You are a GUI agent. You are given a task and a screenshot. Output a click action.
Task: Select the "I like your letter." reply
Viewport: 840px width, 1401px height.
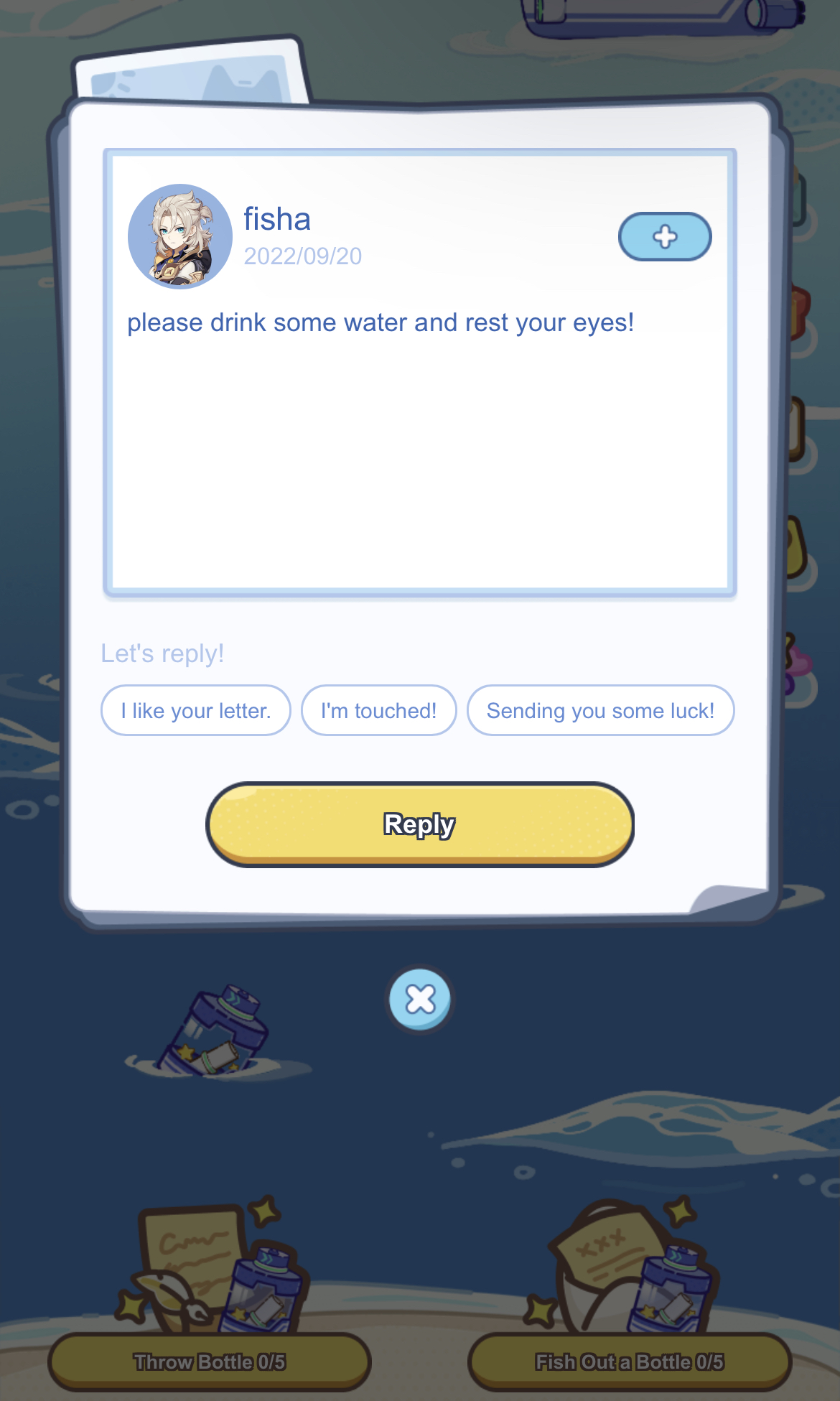click(195, 710)
